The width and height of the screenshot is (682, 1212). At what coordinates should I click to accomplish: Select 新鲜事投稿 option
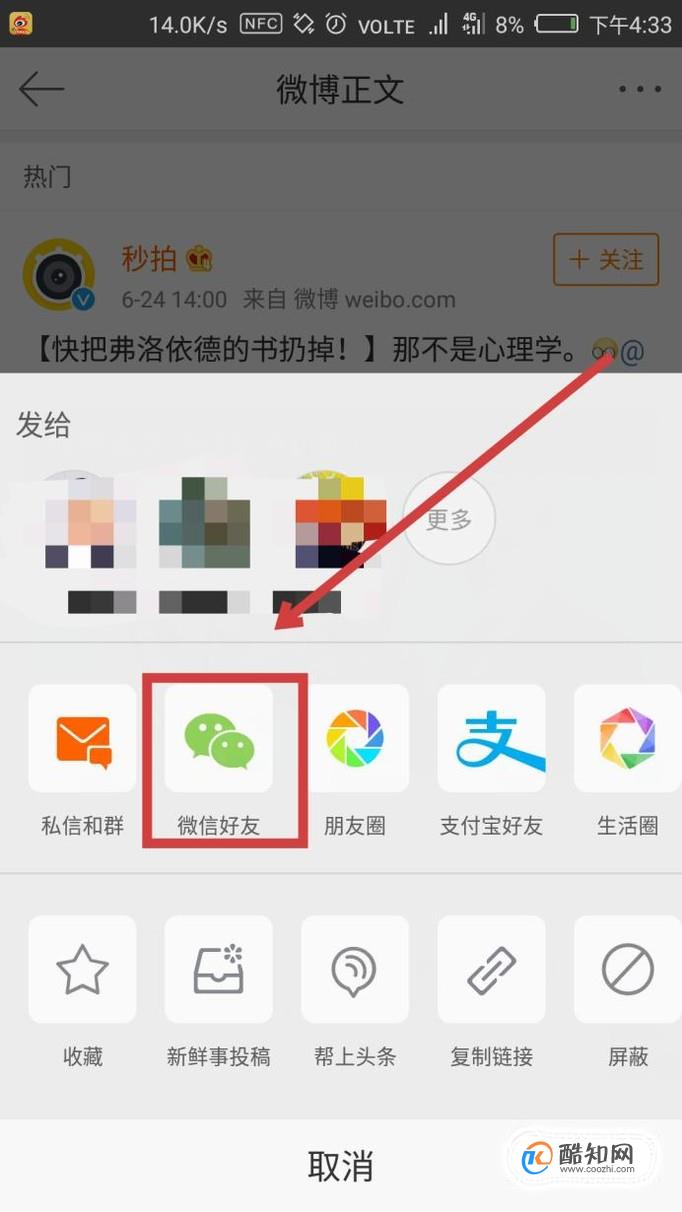tap(219, 970)
